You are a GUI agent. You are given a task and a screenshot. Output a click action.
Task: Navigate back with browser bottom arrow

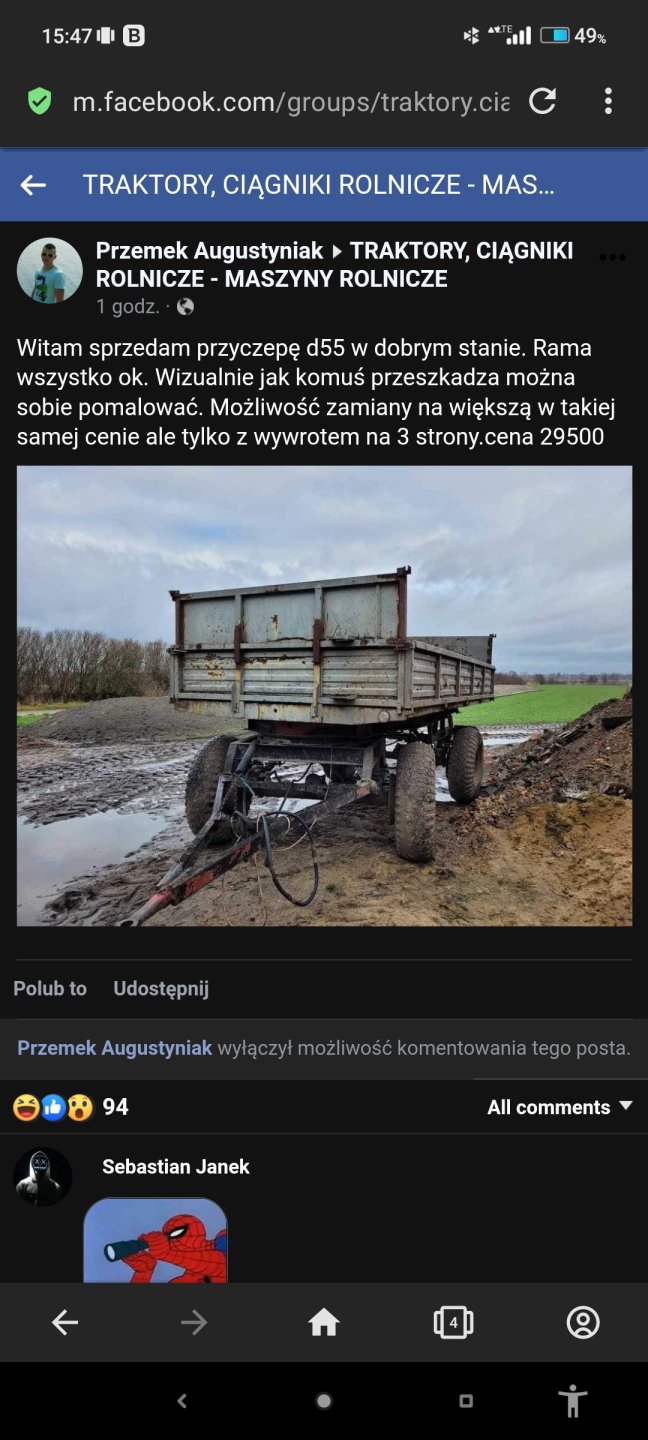point(65,1323)
